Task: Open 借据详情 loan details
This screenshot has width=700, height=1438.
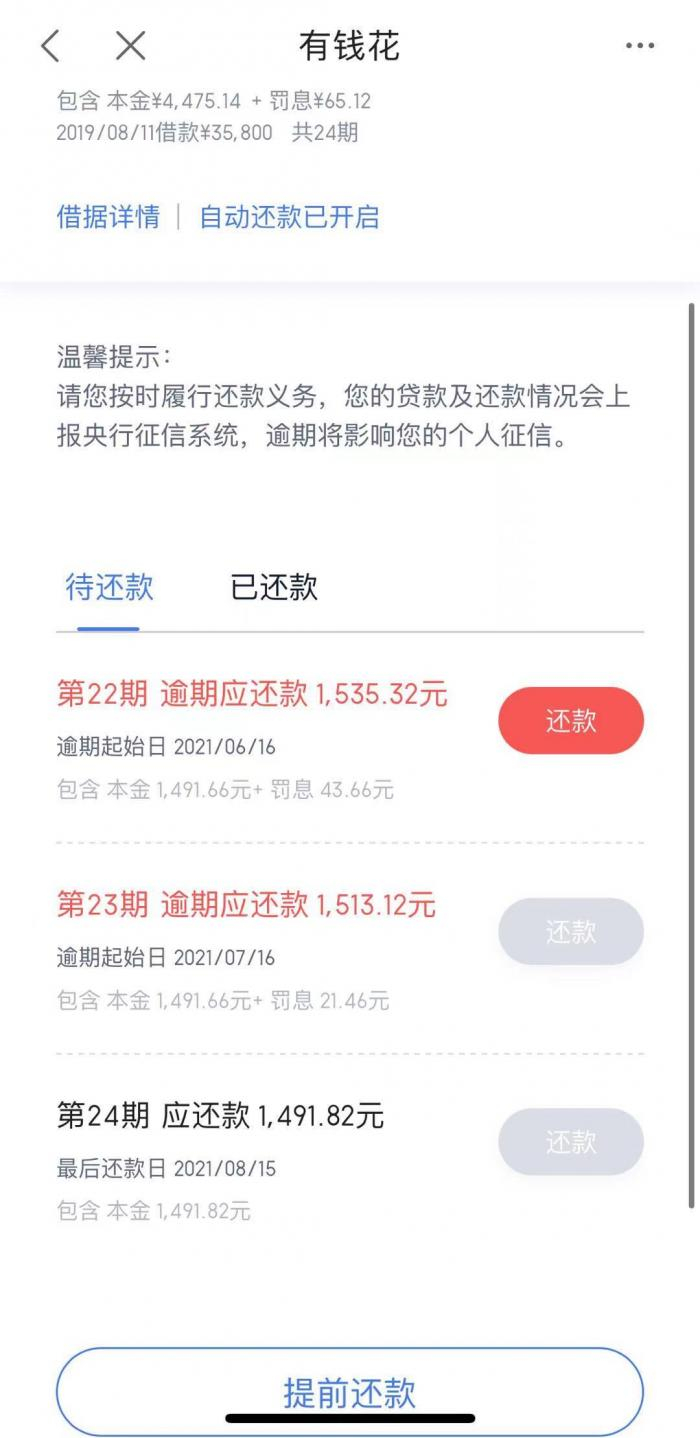Action: [108, 217]
